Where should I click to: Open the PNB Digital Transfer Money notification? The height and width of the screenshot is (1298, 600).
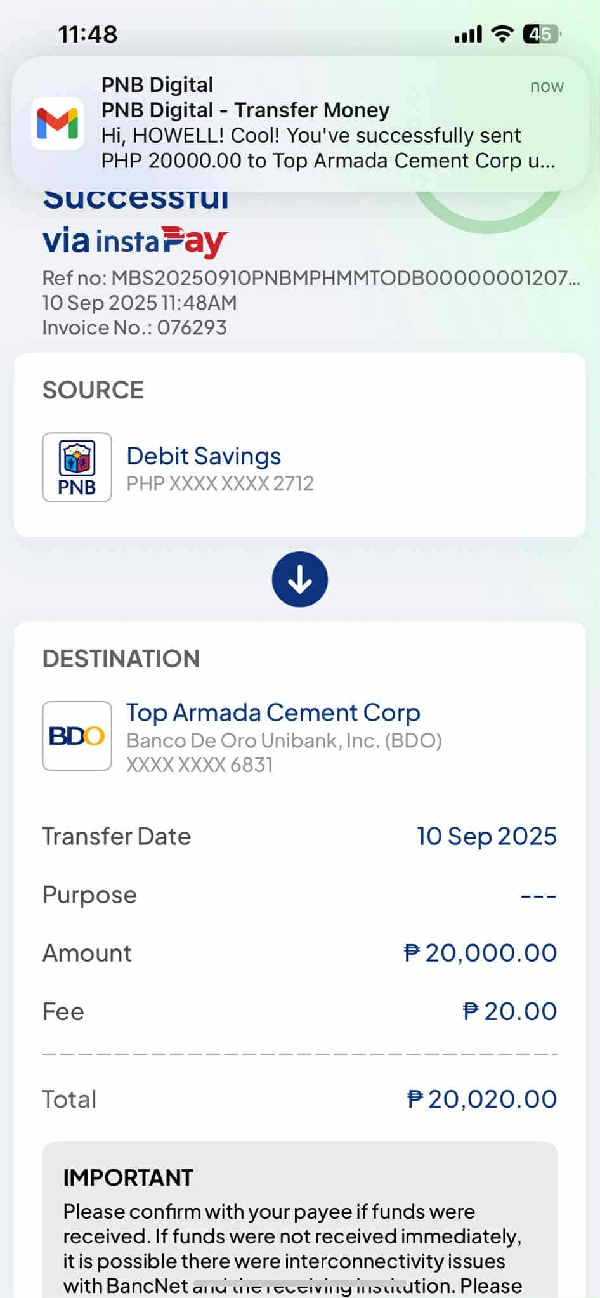300,123
